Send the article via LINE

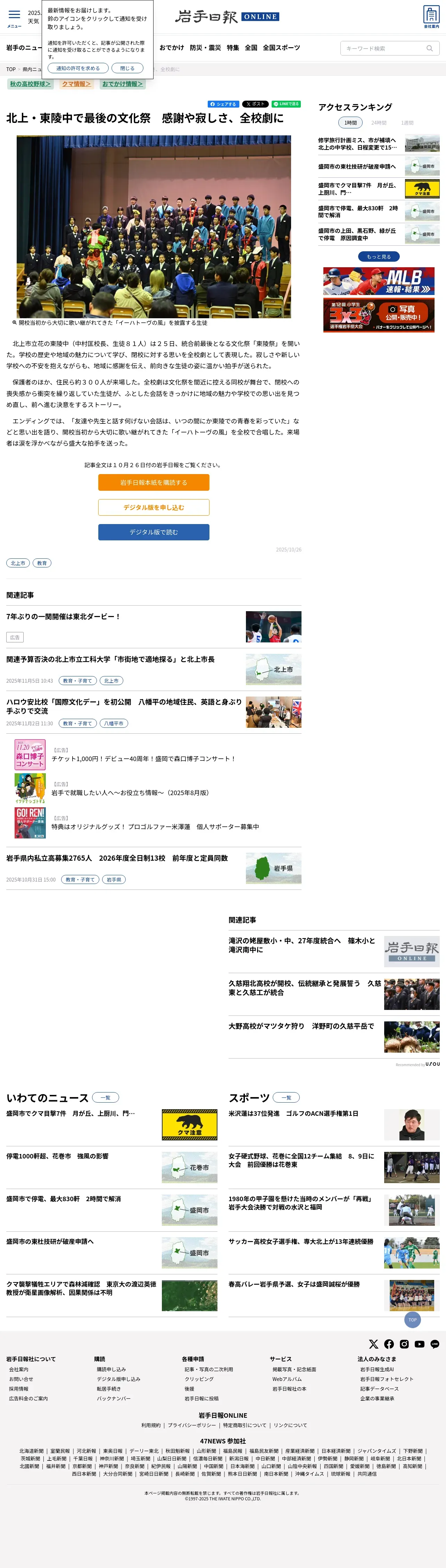(286, 104)
